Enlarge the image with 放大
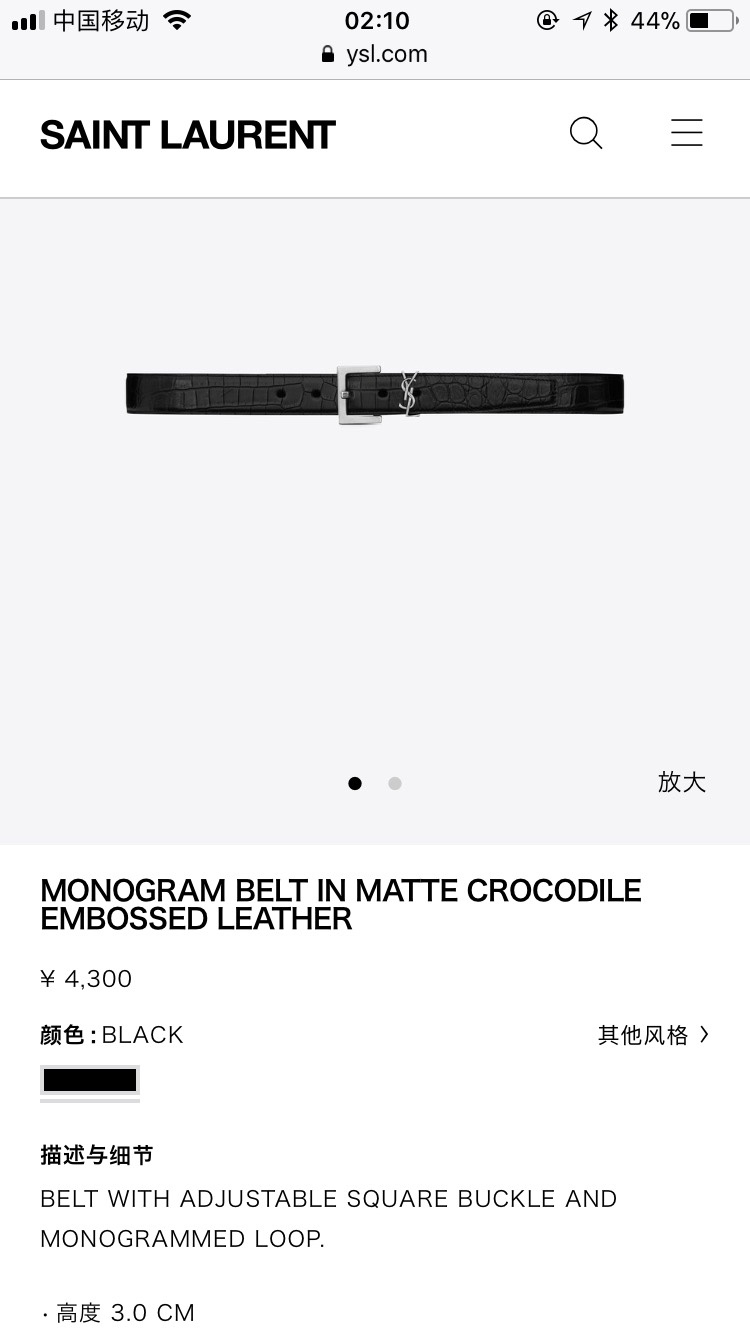 click(x=682, y=782)
